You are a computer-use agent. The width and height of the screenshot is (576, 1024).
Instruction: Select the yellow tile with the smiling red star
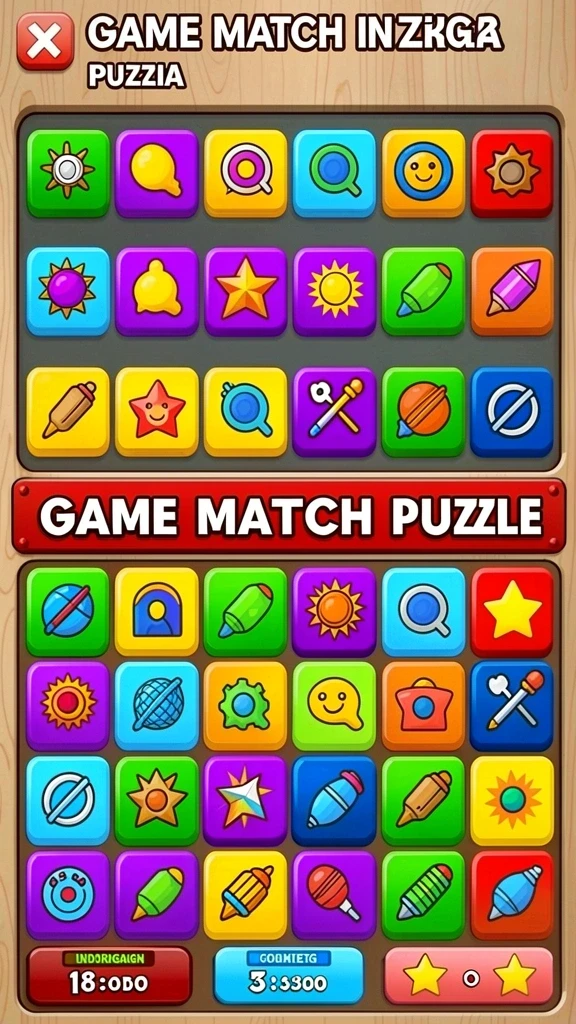pos(157,411)
